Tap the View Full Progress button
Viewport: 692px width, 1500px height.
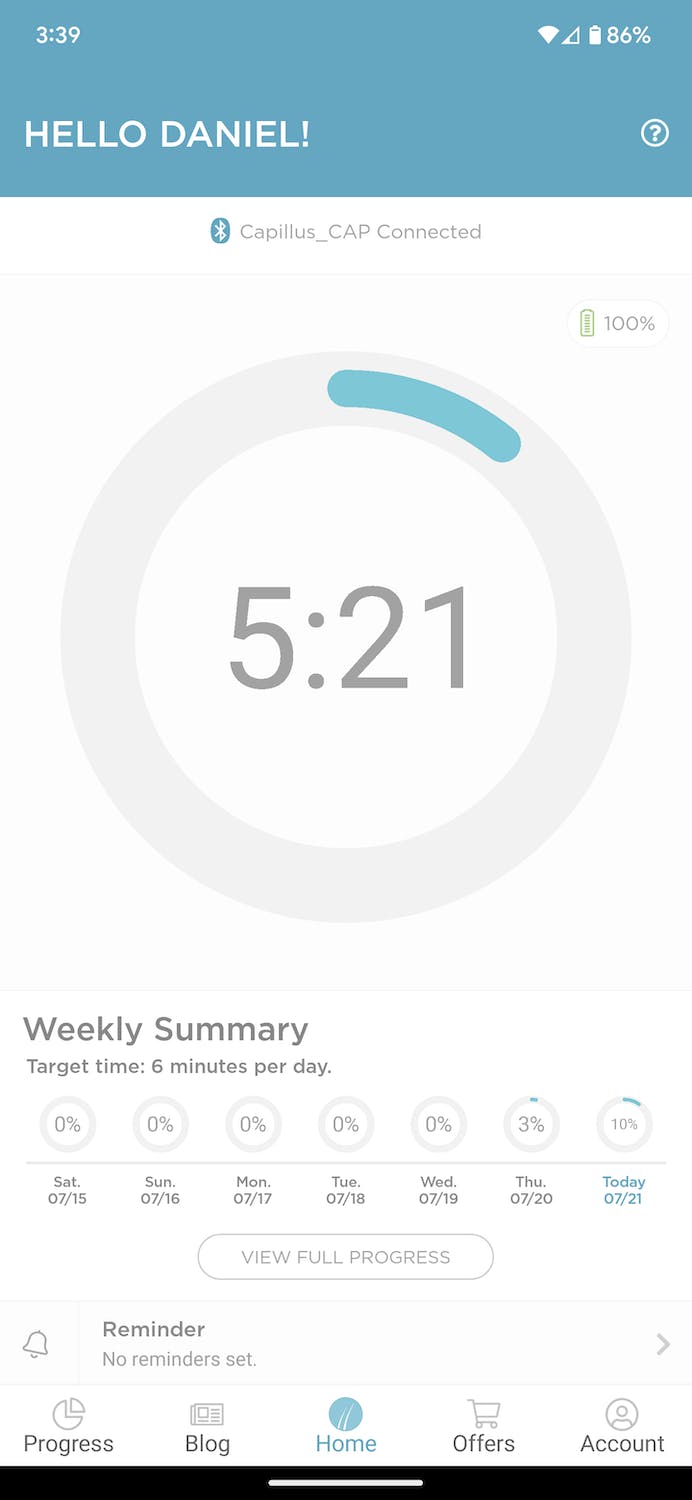tap(346, 1257)
